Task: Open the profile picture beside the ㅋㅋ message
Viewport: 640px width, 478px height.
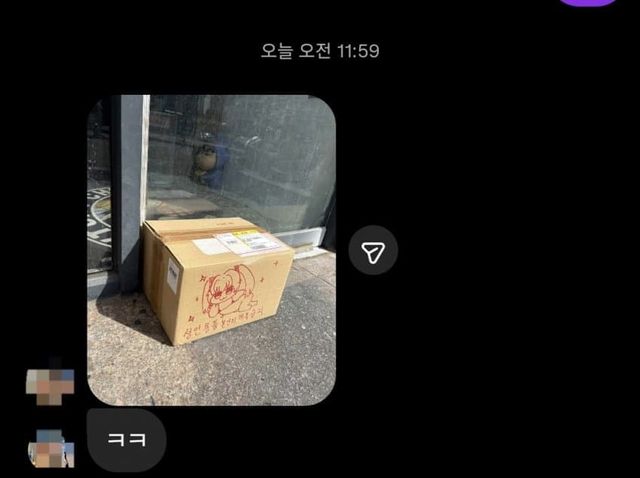Action: (x=51, y=447)
